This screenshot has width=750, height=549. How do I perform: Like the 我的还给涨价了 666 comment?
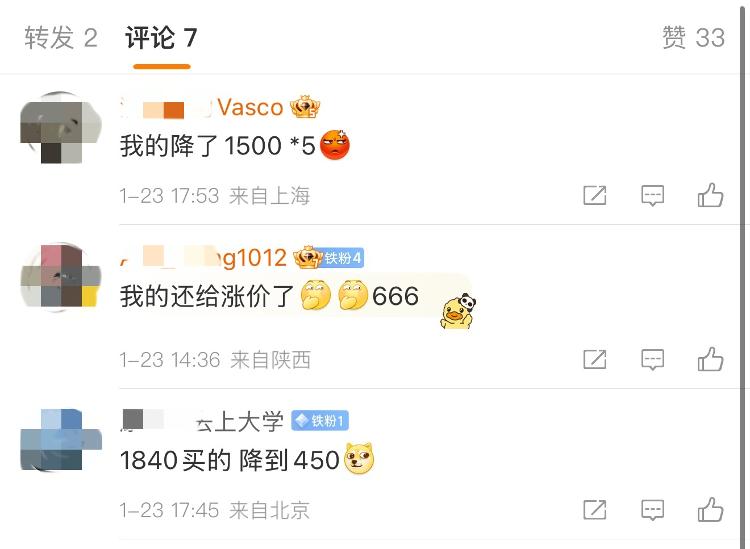pos(711,359)
